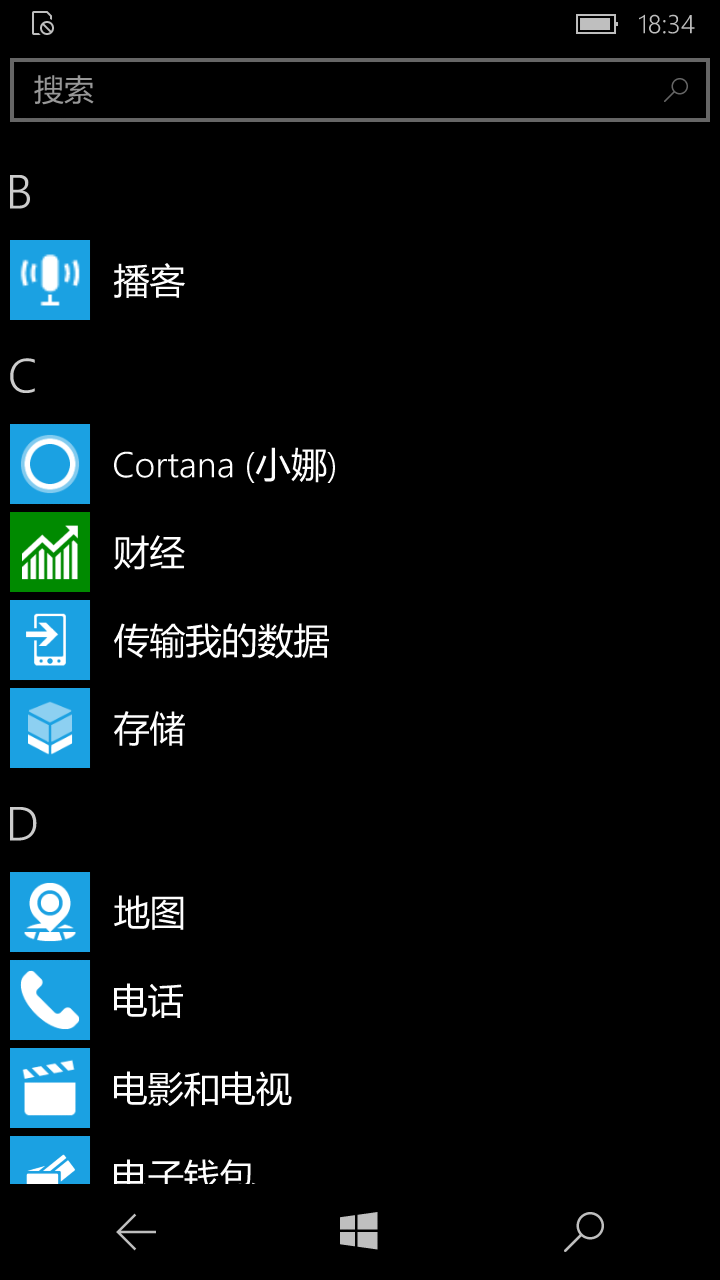Viewport: 720px width, 1280px height.
Task: Open the 播客 podcast app
Action: (360, 280)
